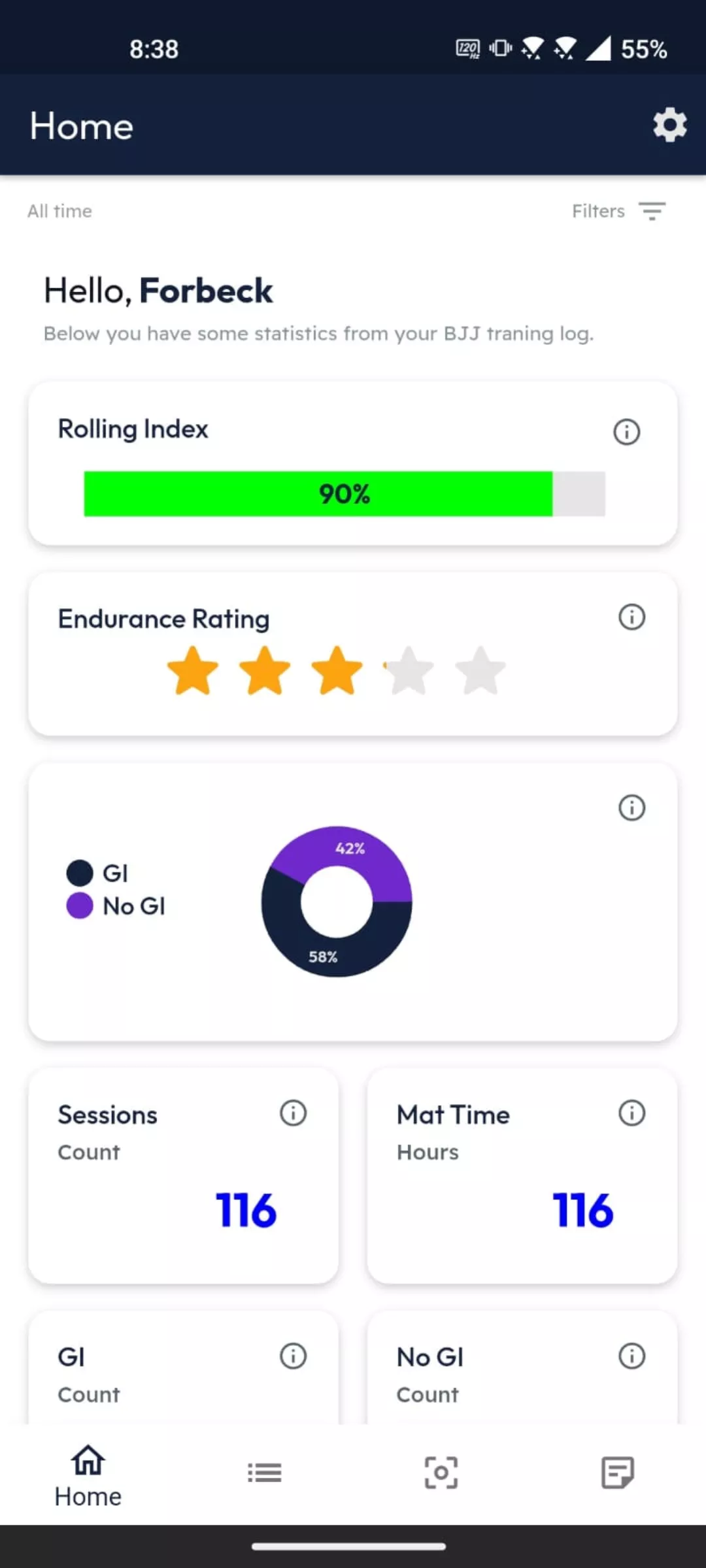Expand the All time period selector
Viewport: 706px width, 1568px height.
tap(59, 210)
